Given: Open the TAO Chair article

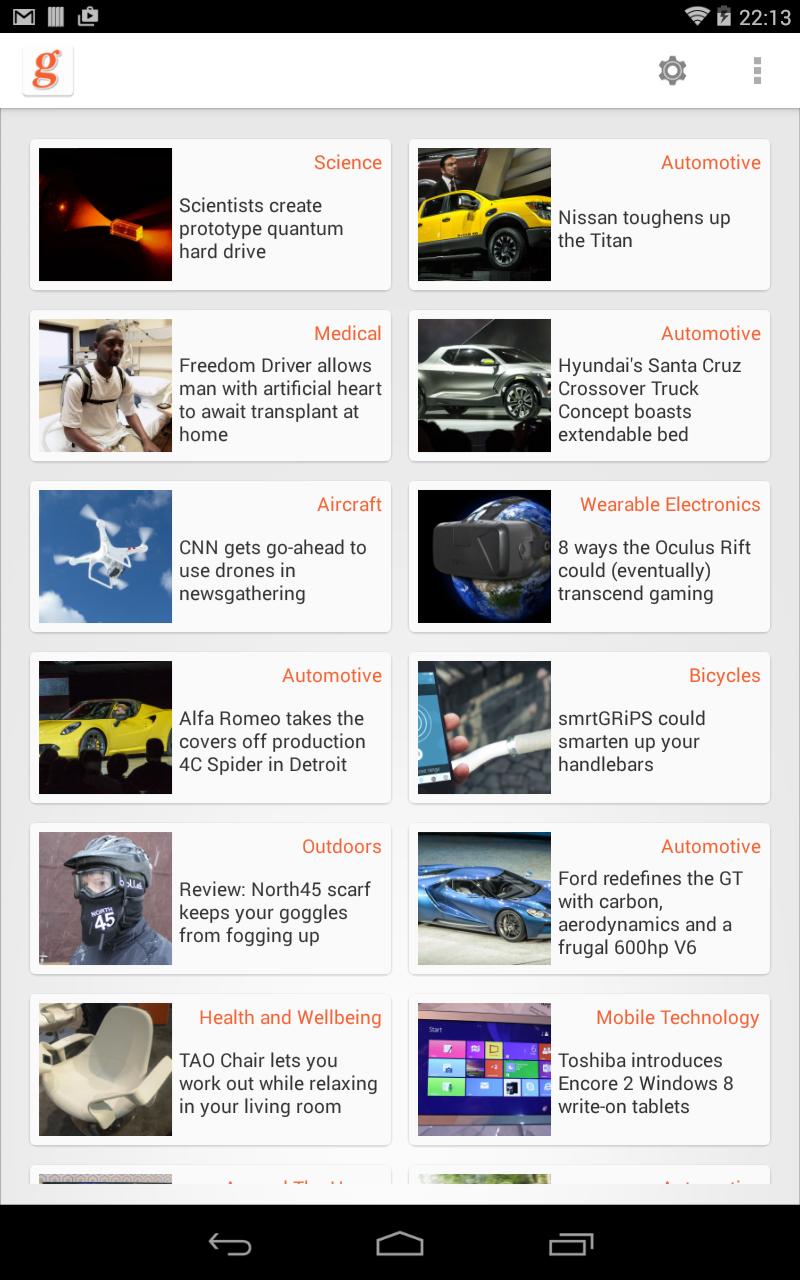Looking at the screenshot, I should pyautogui.click(x=210, y=1070).
